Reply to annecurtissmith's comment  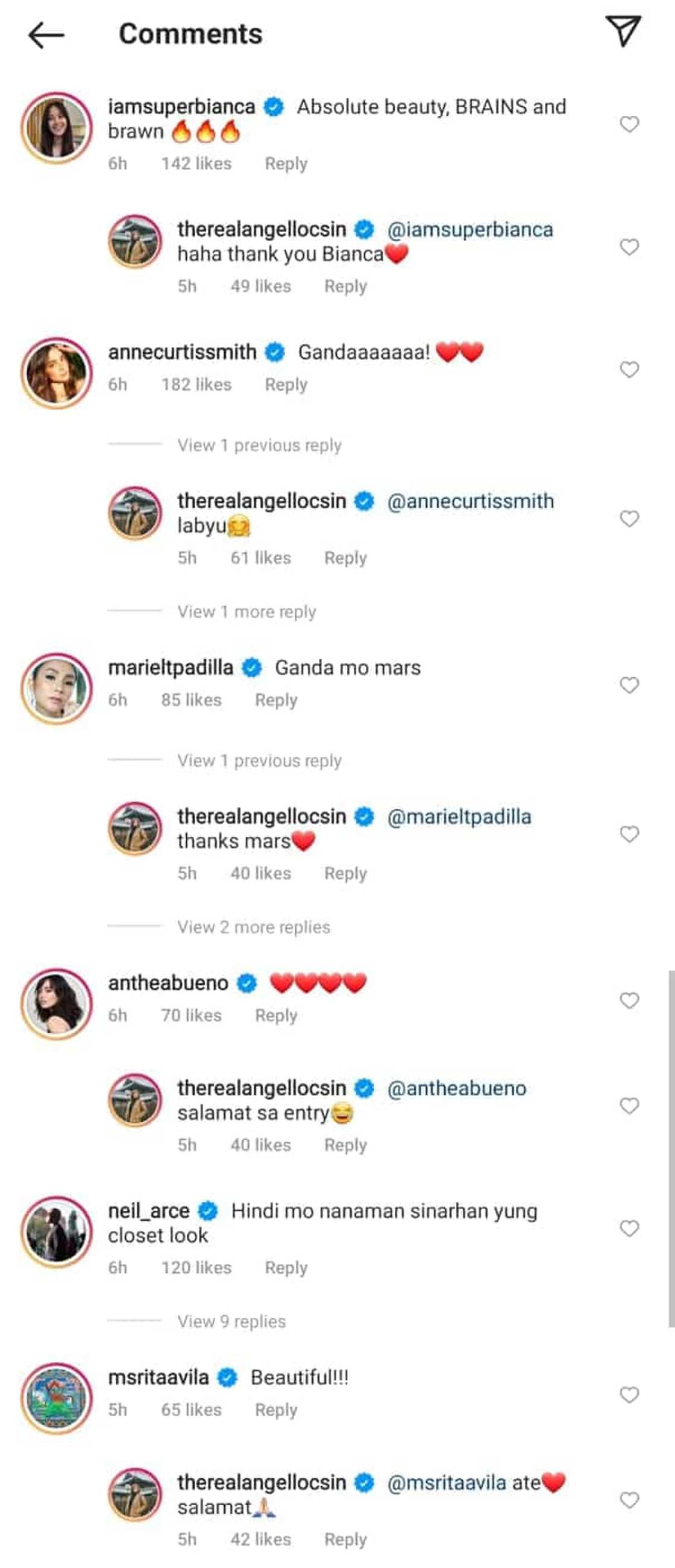[x=286, y=385]
